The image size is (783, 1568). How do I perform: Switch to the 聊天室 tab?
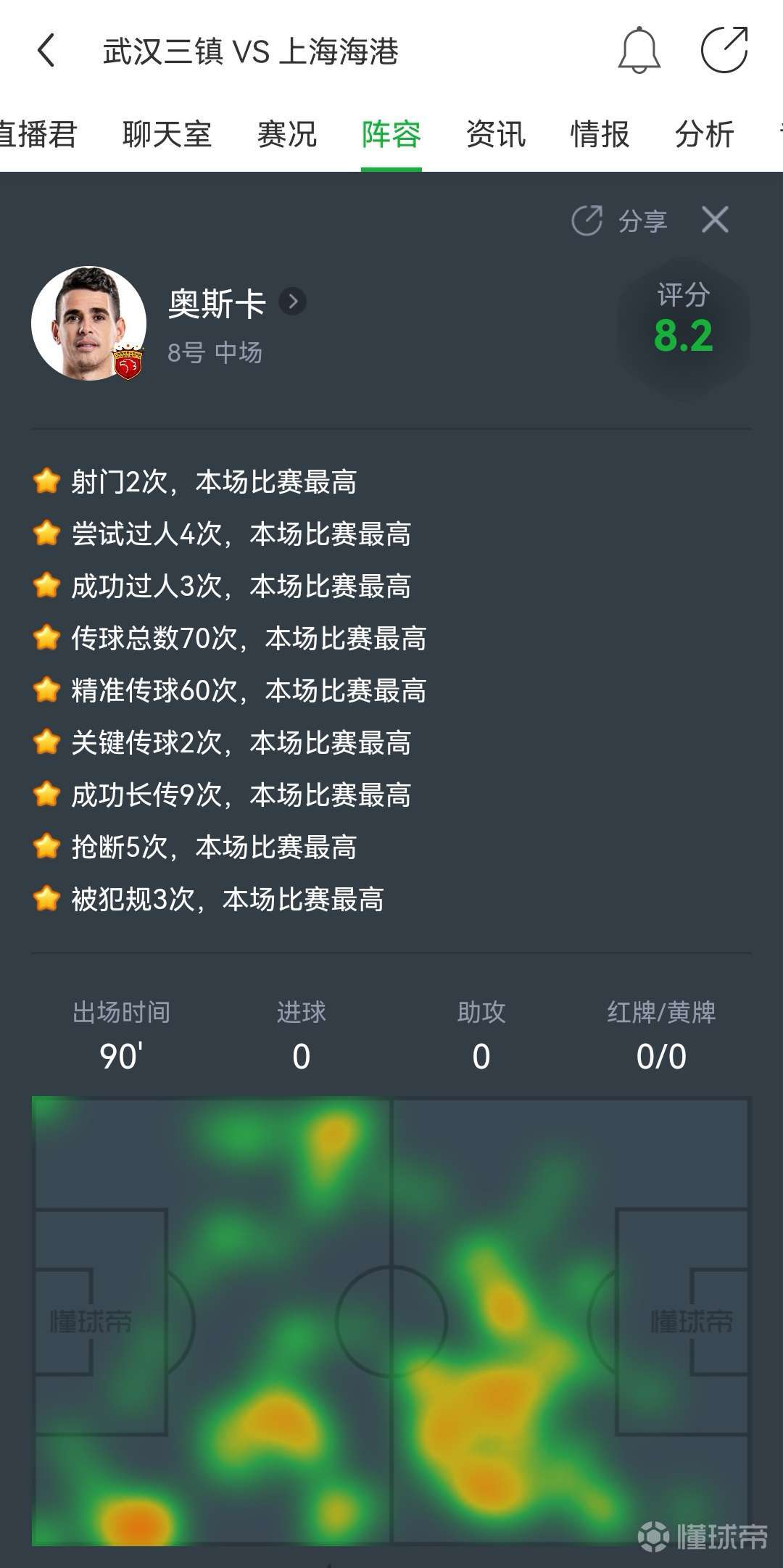[x=167, y=134]
